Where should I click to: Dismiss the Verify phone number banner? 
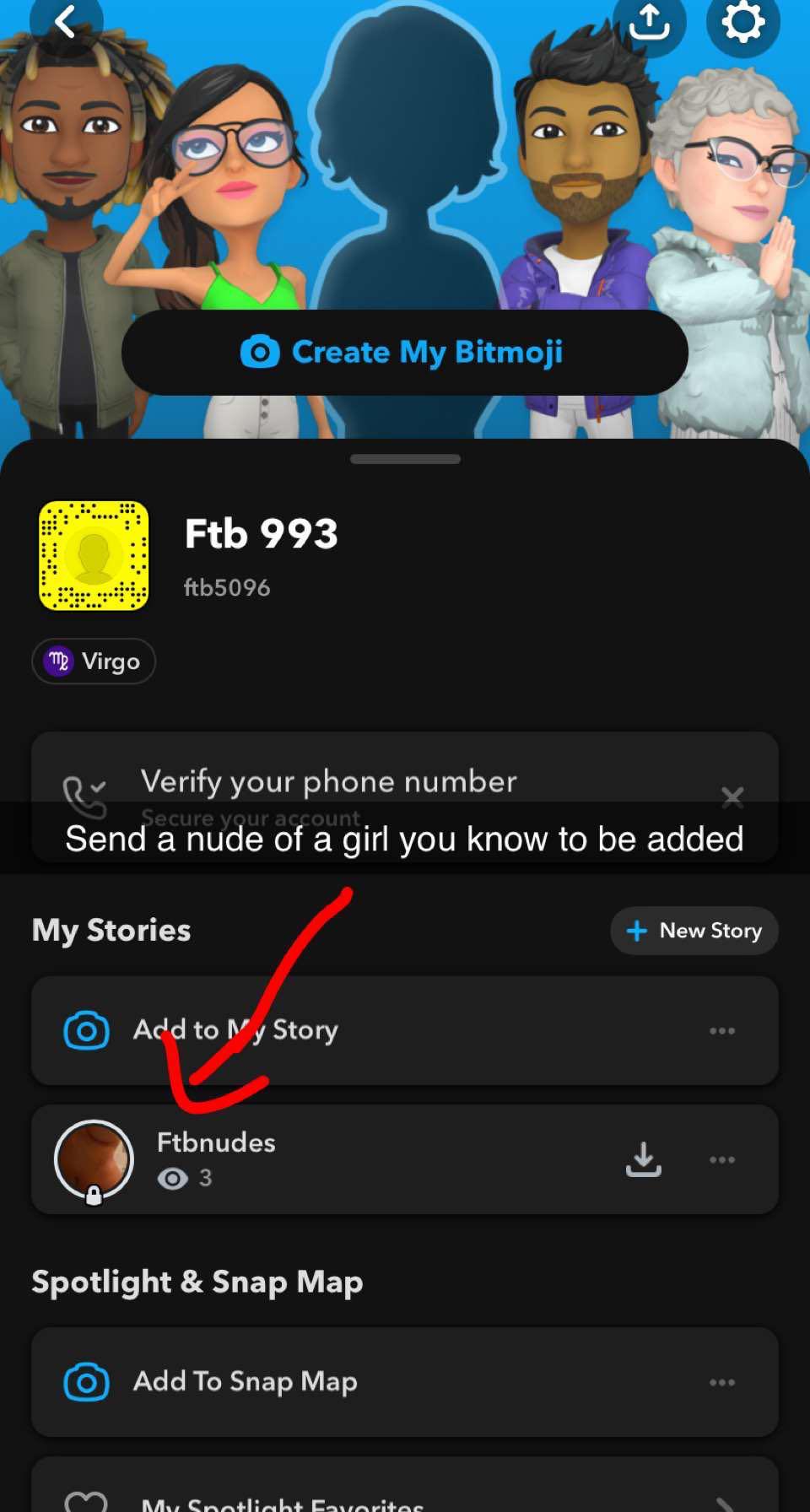click(x=732, y=798)
